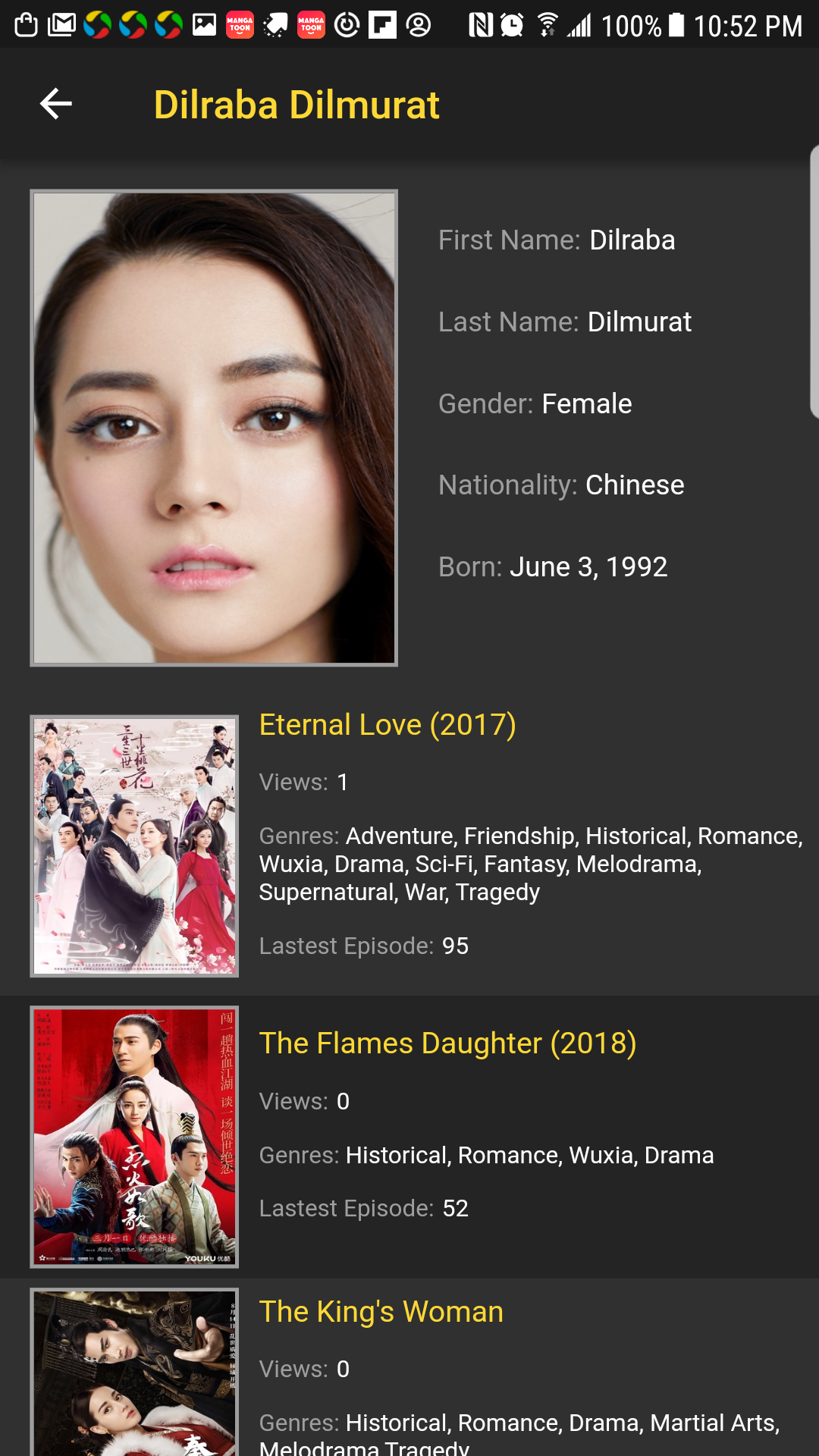Viewport: 819px width, 1456px height.
Task: Open the MangaToon notification icon
Action: pos(238,24)
